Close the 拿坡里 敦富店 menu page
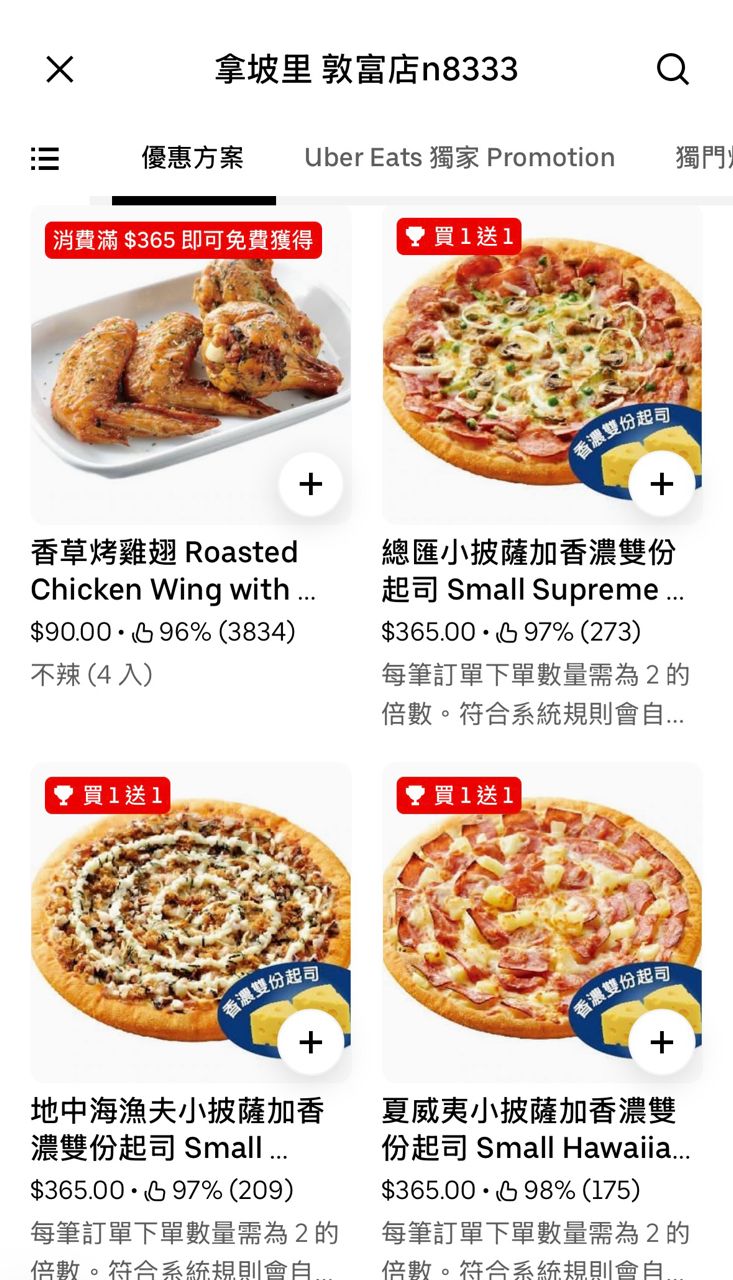 (60, 69)
